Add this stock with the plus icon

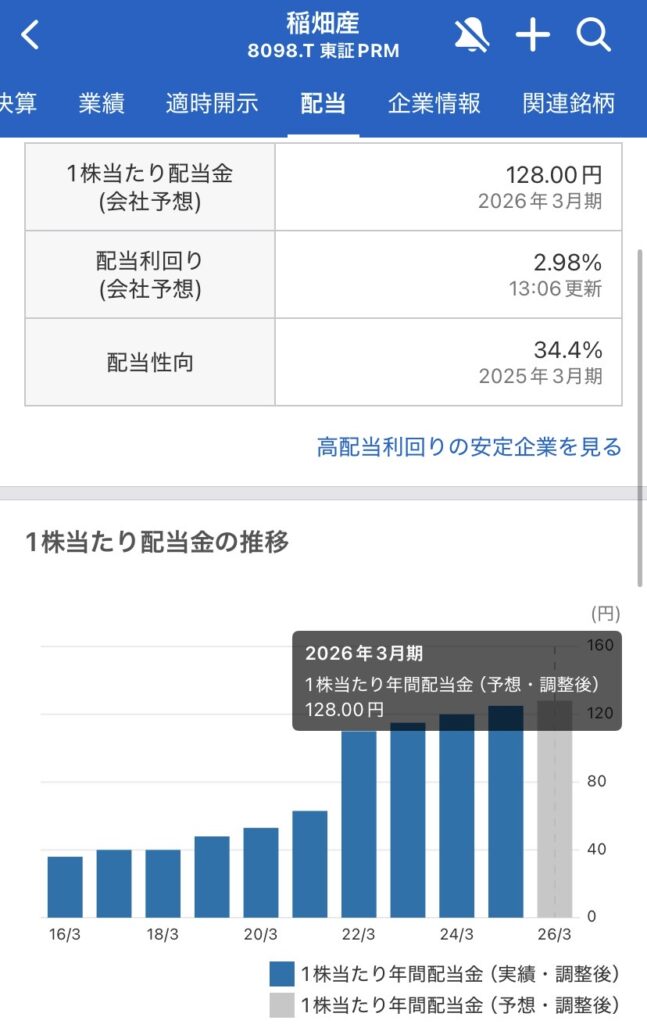(x=533, y=36)
